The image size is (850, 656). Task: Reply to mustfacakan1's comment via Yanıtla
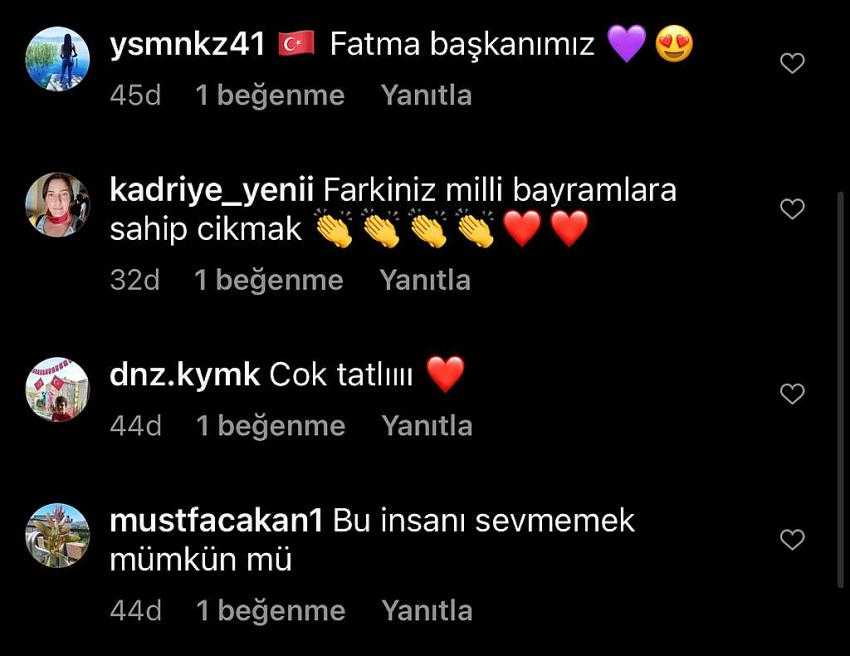426,611
